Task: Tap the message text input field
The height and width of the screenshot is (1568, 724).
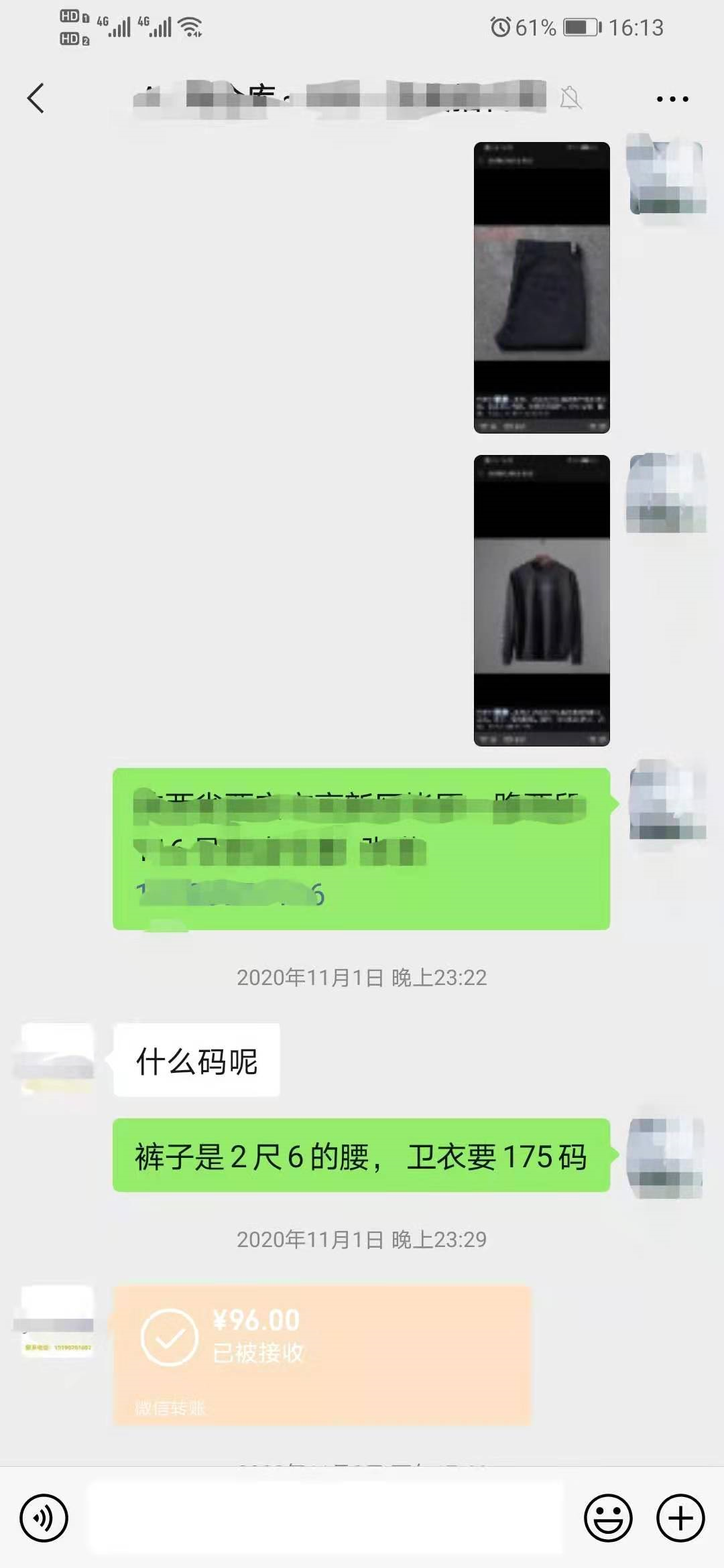Action: [326, 1518]
